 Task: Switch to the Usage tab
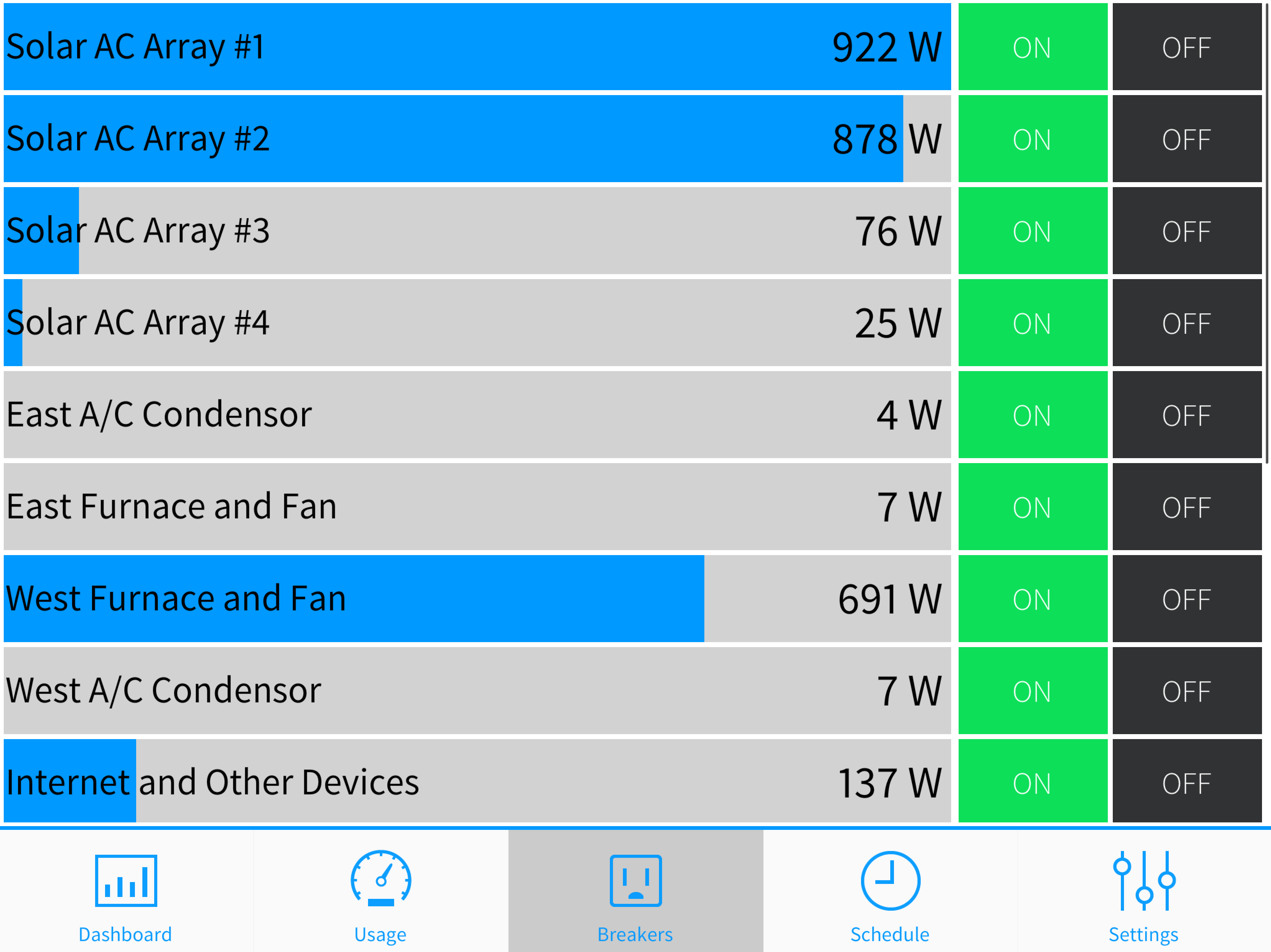coord(380,896)
